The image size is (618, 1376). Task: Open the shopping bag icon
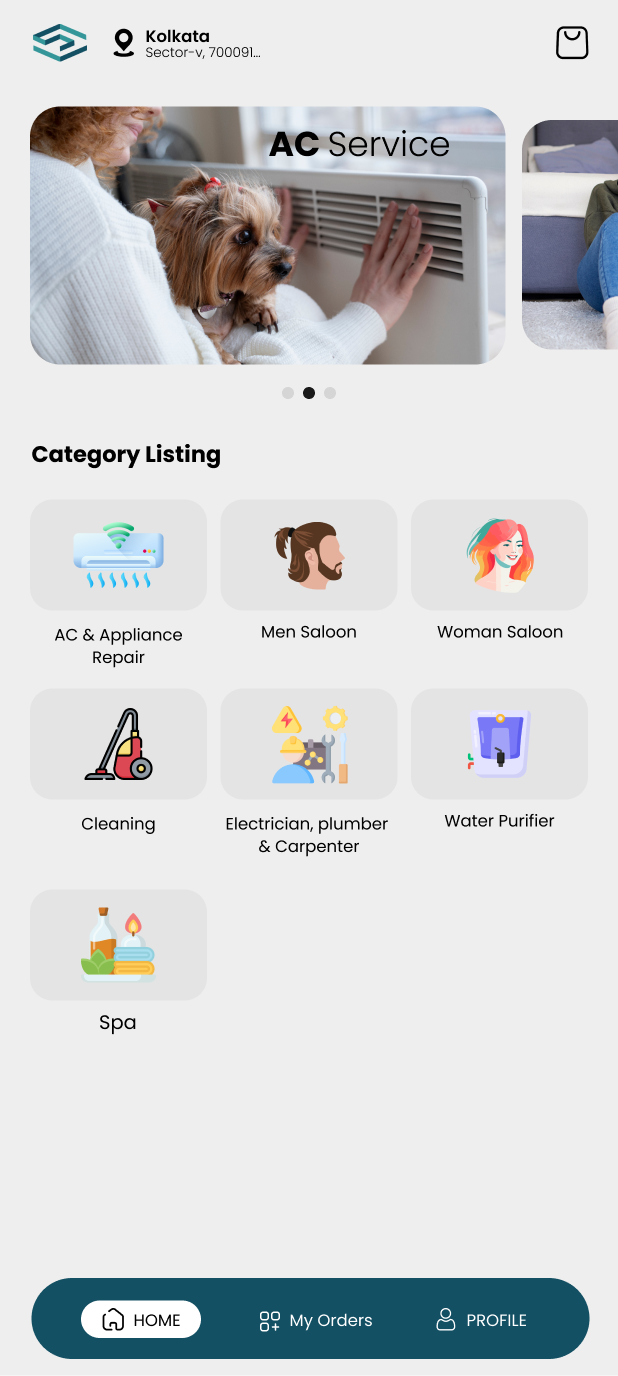click(572, 43)
